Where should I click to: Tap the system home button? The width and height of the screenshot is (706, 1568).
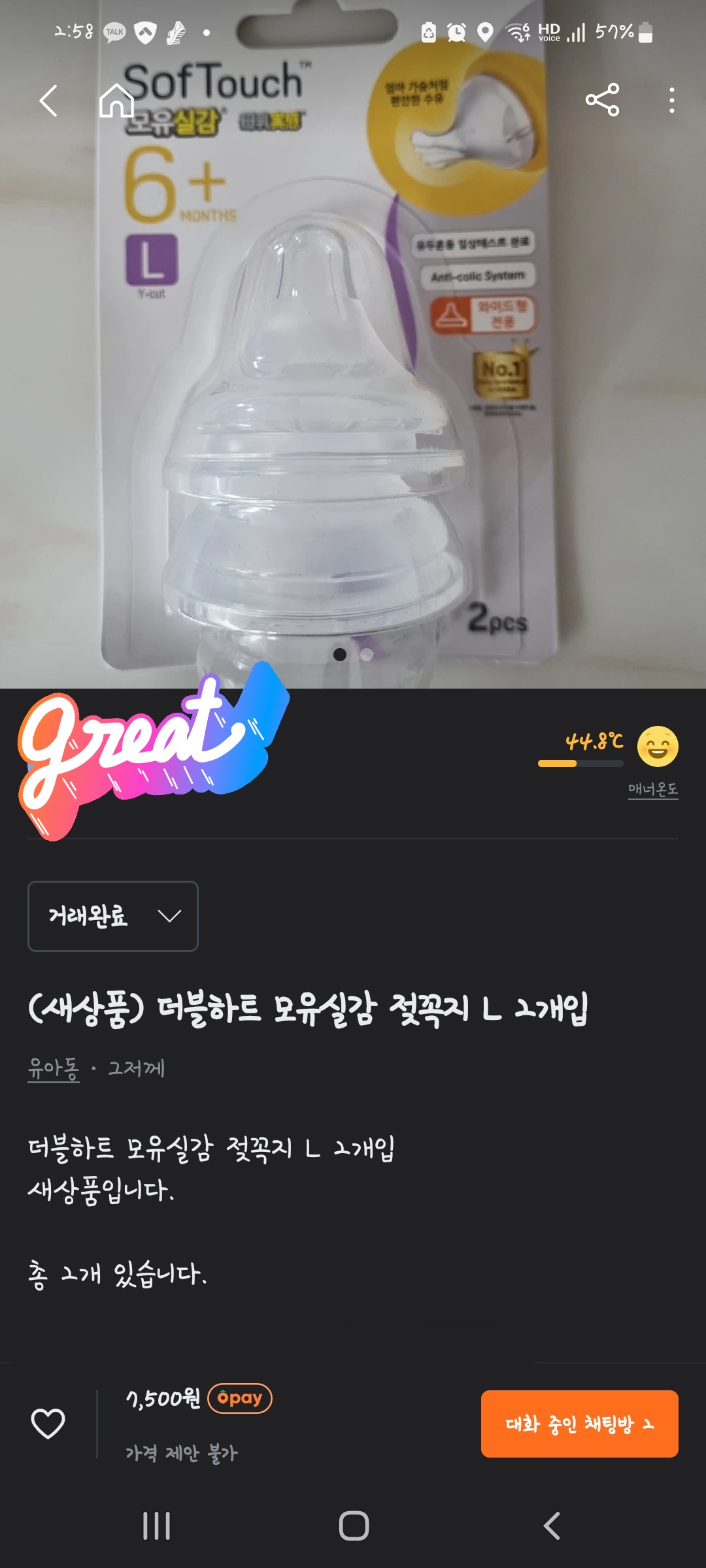354,1526
